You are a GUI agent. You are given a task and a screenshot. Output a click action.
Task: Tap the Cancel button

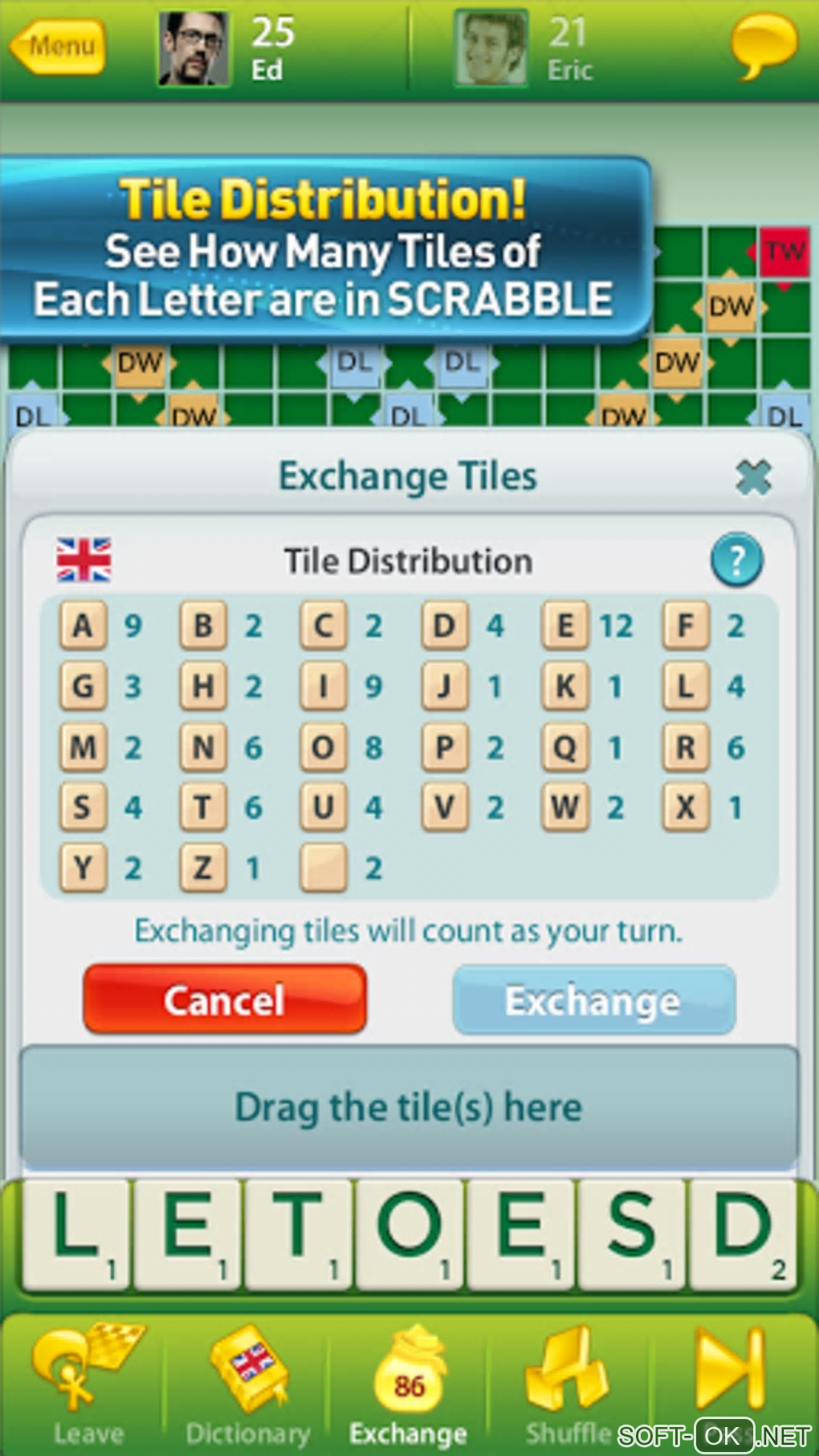click(225, 1000)
